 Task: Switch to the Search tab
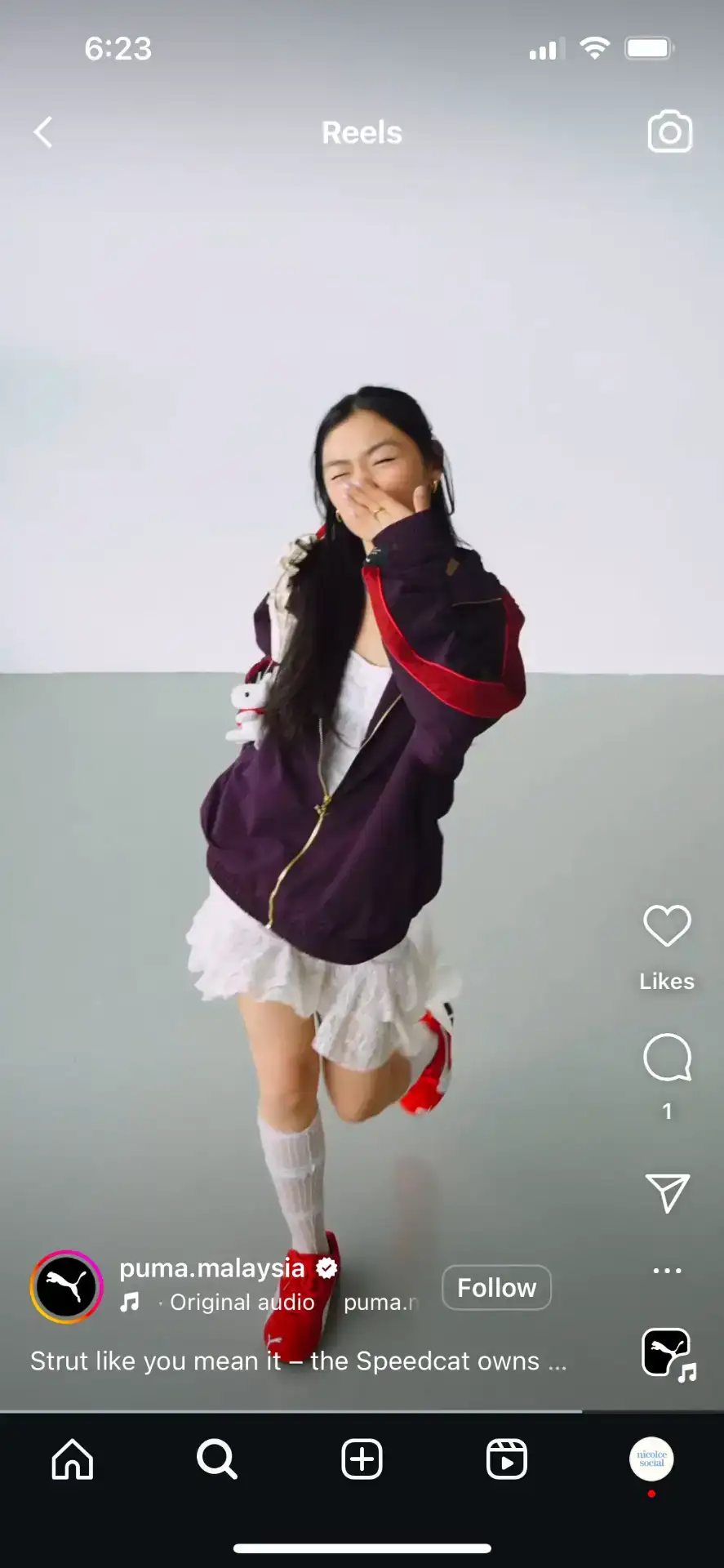point(216,1459)
